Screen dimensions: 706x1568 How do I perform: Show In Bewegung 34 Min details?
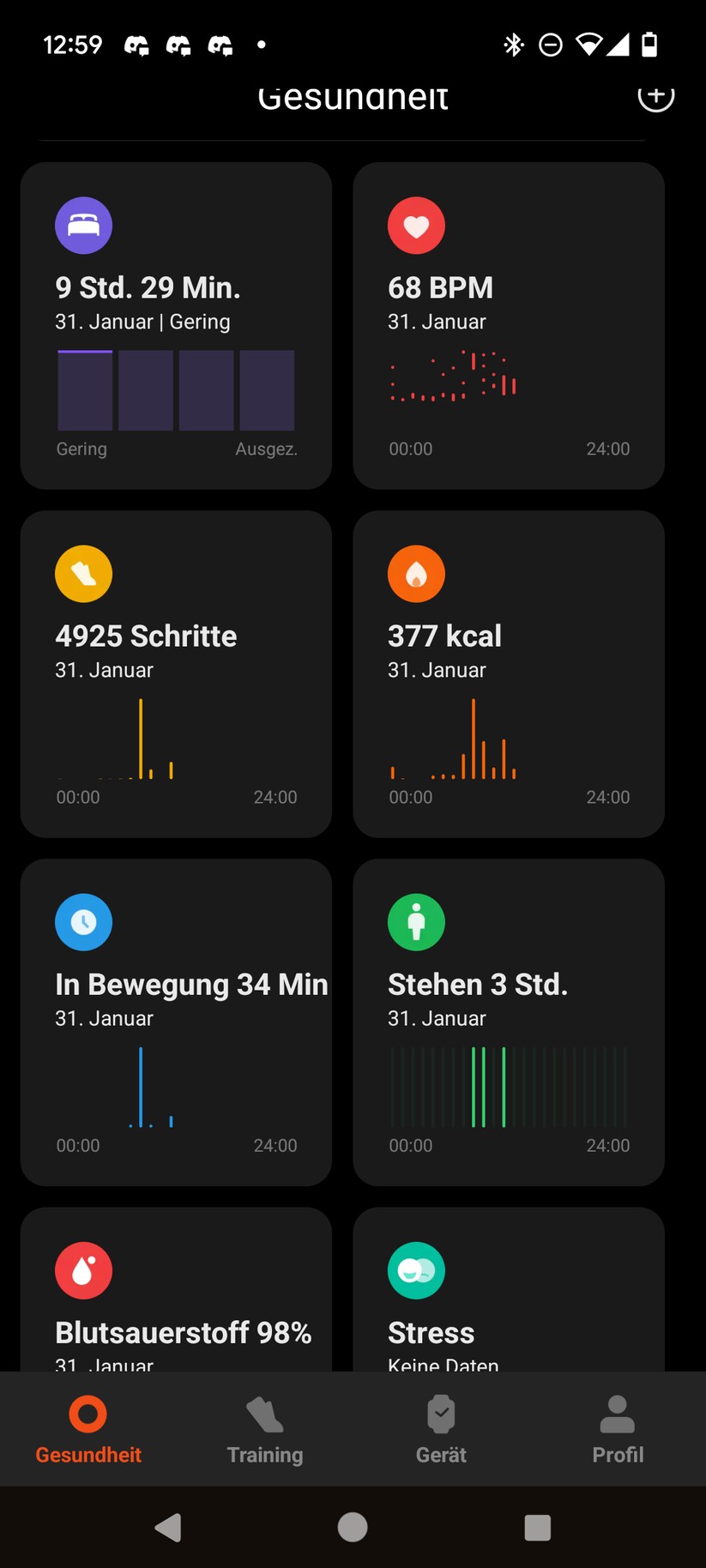pyautogui.click(x=176, y=1022)
